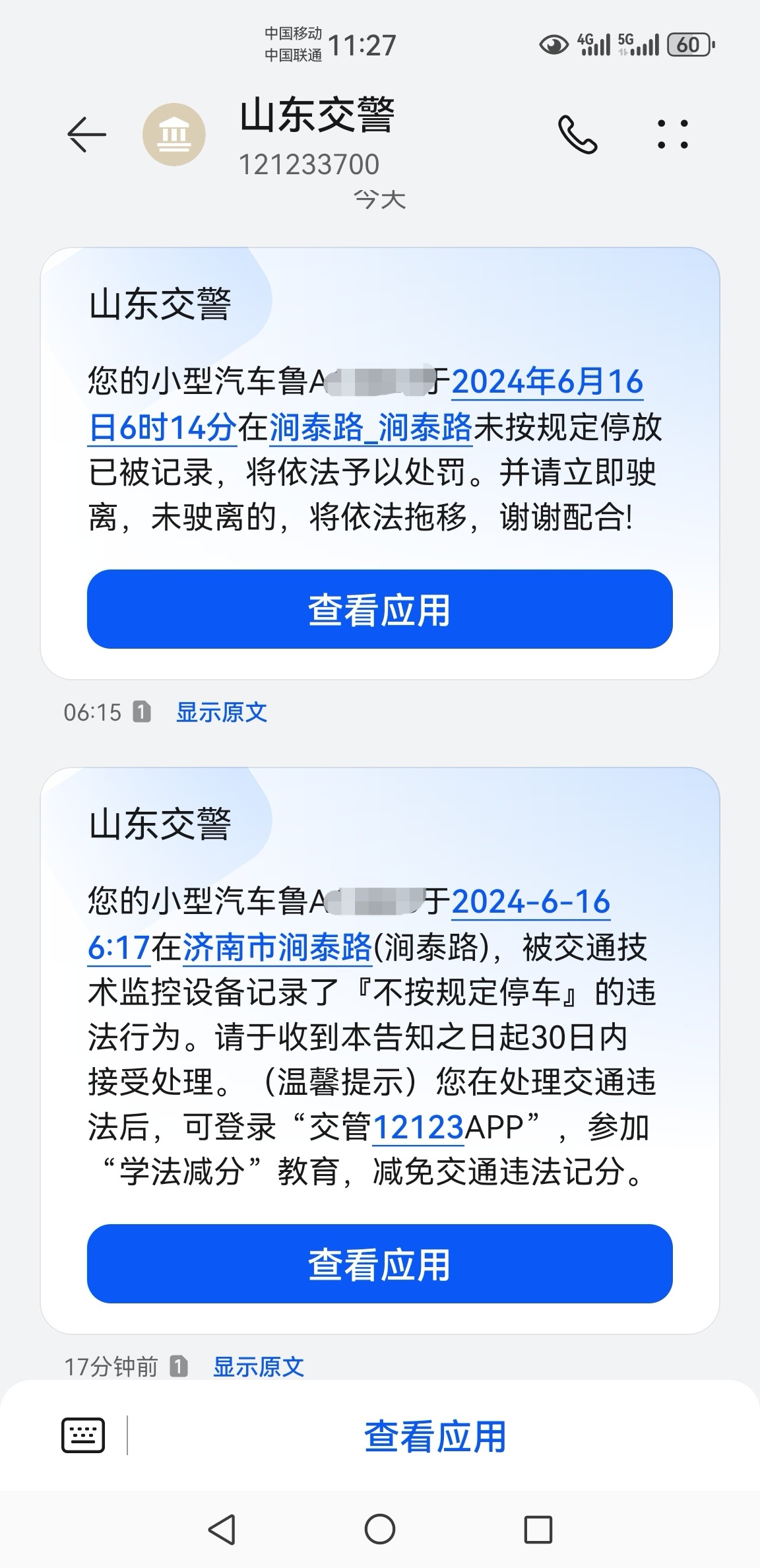The image size is (760, 1568).
Task: Call 山东交警 with the phone icon
Action: [577, 135]
